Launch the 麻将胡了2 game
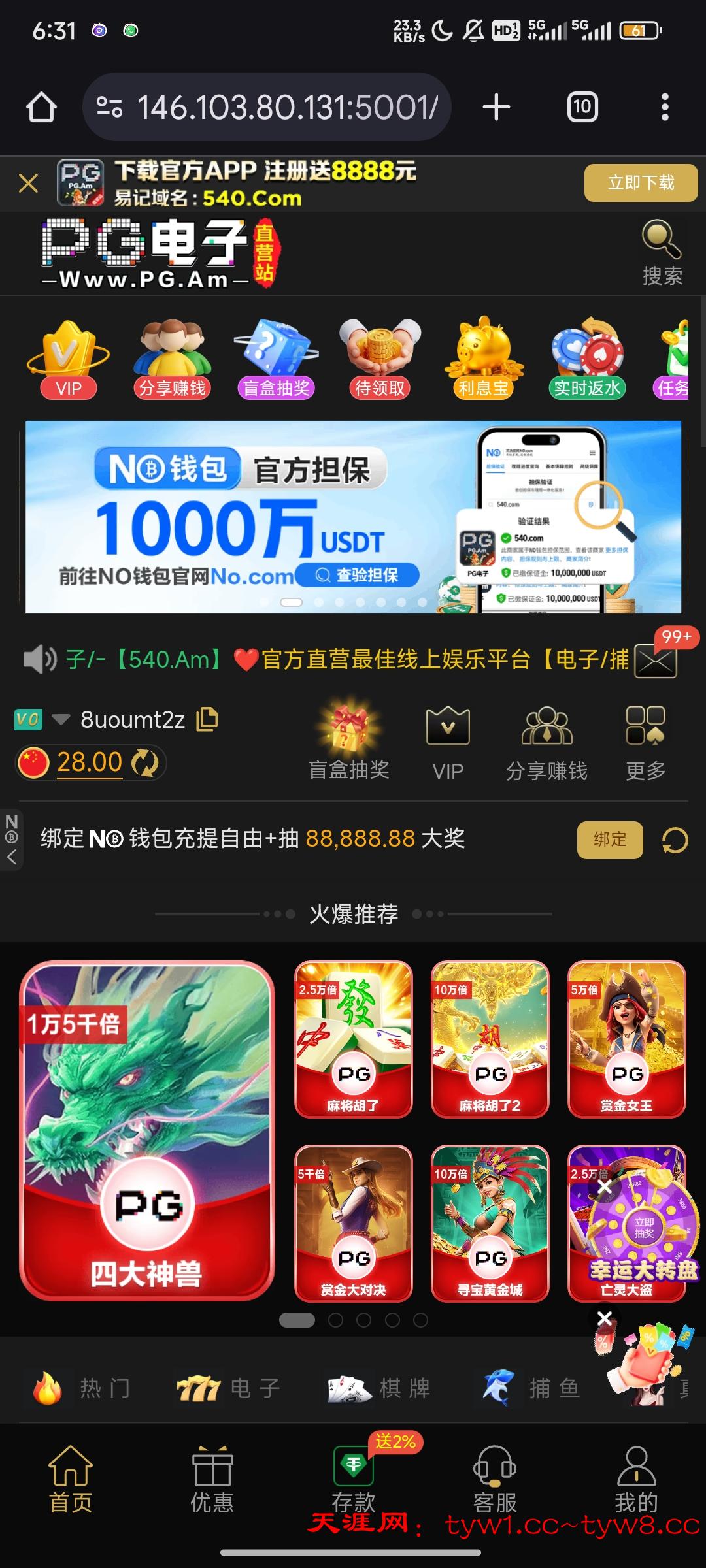The height and width of the screenshot is (1568, 706). (490, 1039)
